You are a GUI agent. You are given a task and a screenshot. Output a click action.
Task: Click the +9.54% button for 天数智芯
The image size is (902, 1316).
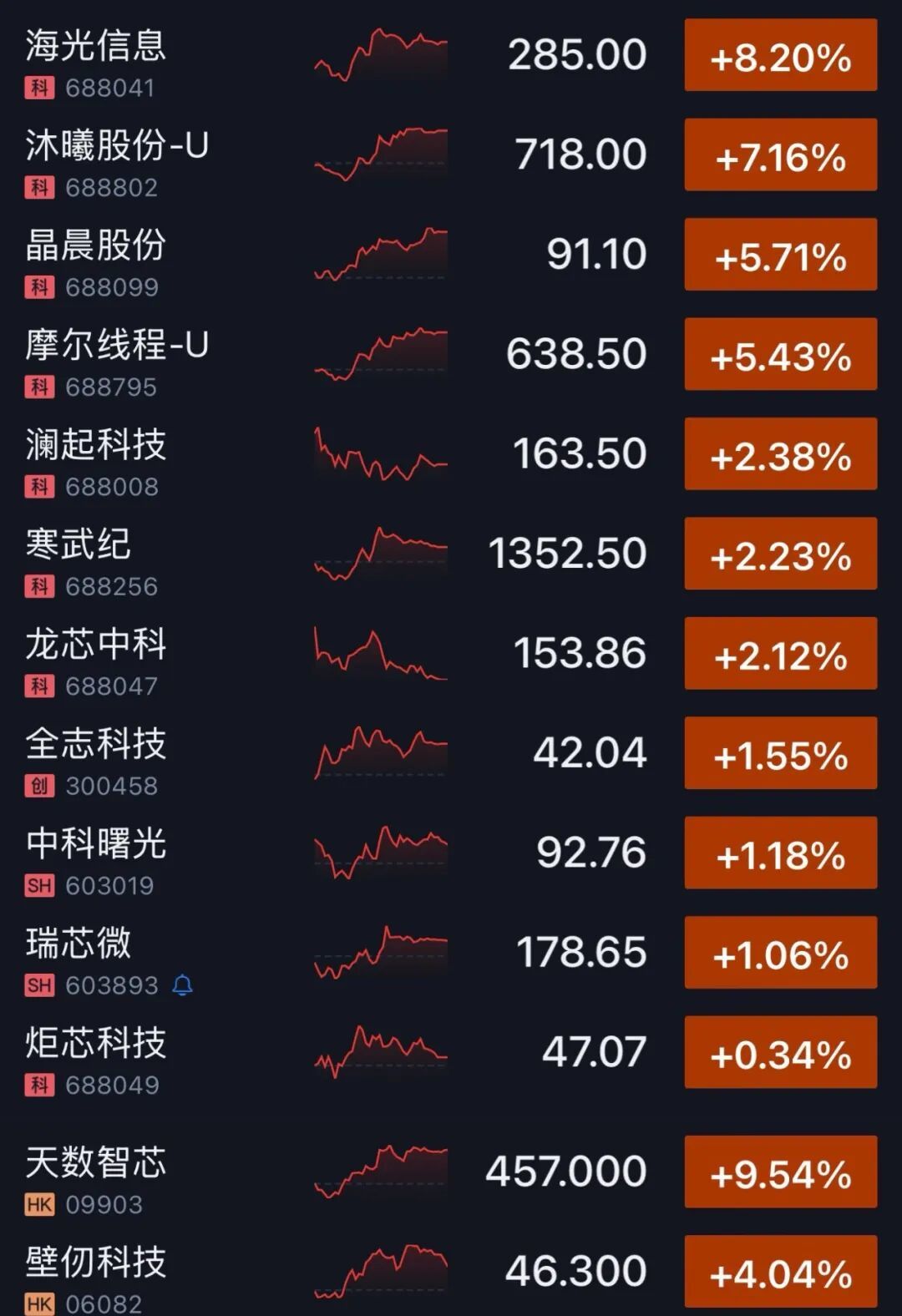pos(779,1172)
